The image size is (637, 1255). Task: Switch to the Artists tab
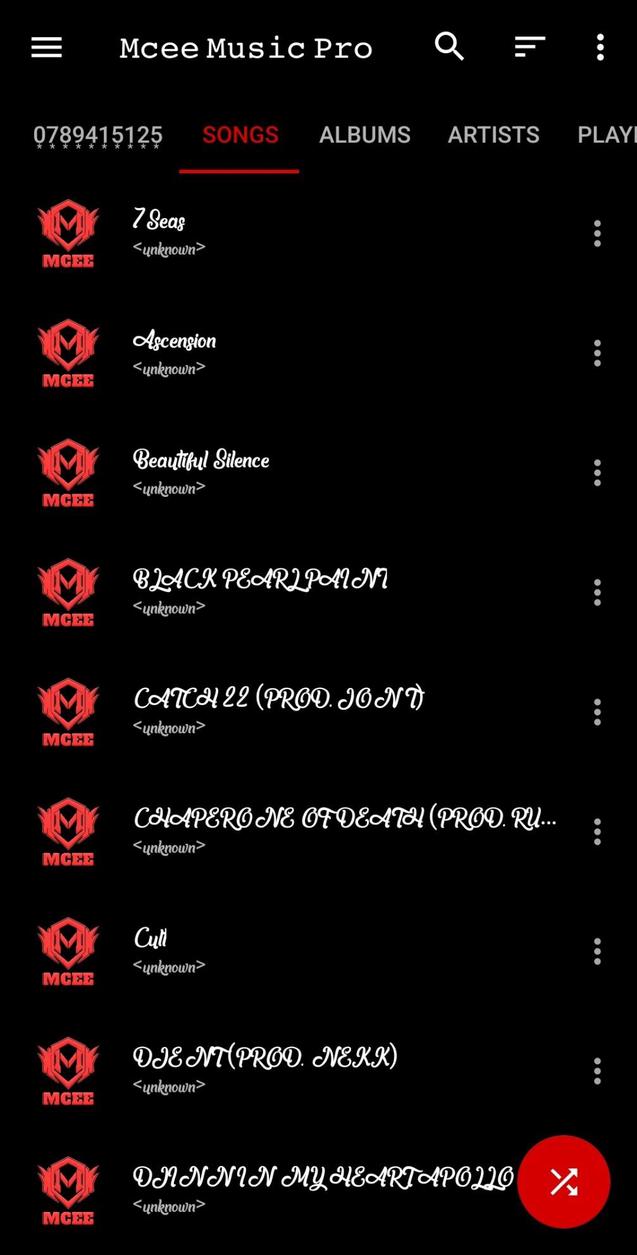tap(493, 135)
